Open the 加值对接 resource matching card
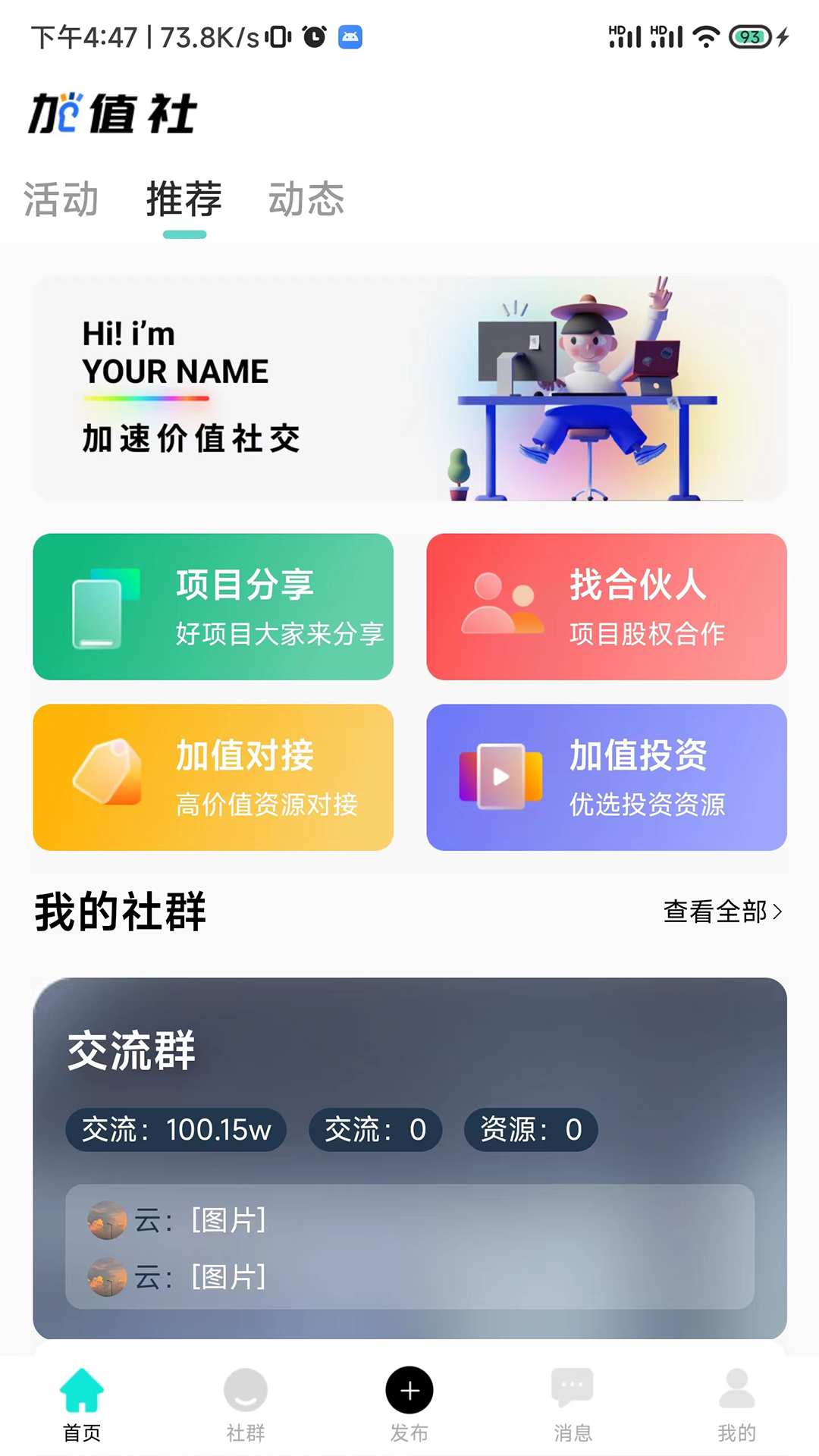This screenshot has width=819, height=1456. coord(212,777)
